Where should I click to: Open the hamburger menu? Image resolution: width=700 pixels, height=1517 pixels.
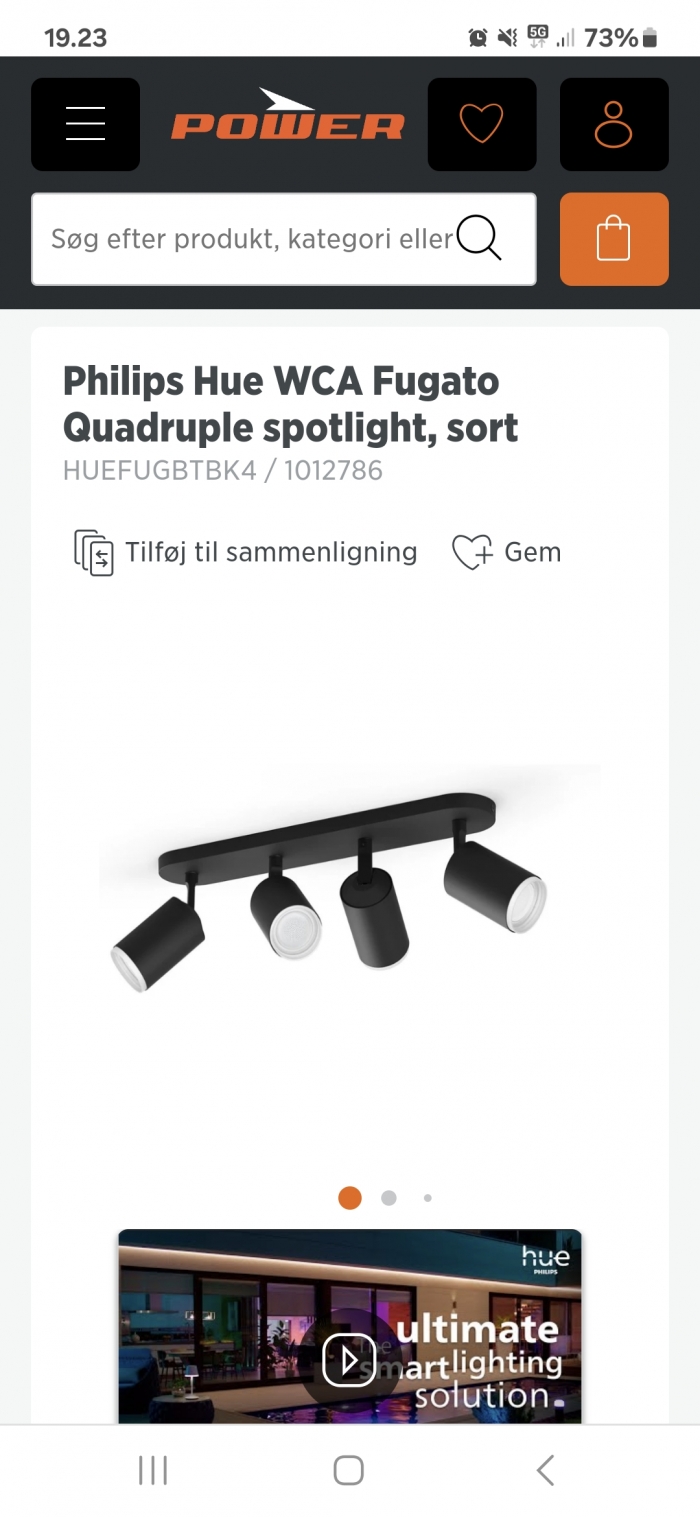pos(85,124)
